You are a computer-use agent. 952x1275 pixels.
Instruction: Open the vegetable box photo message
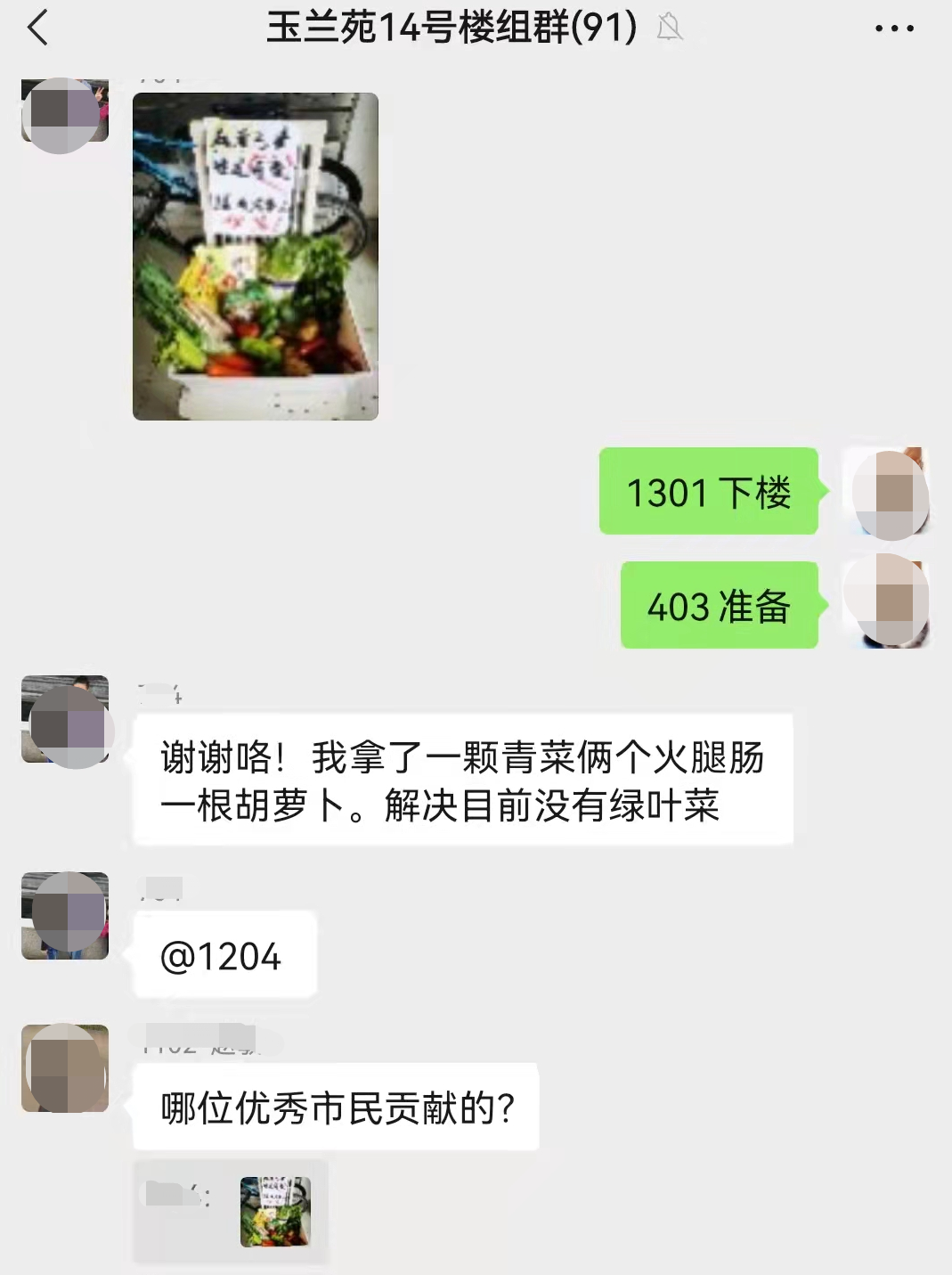(256, 257)
